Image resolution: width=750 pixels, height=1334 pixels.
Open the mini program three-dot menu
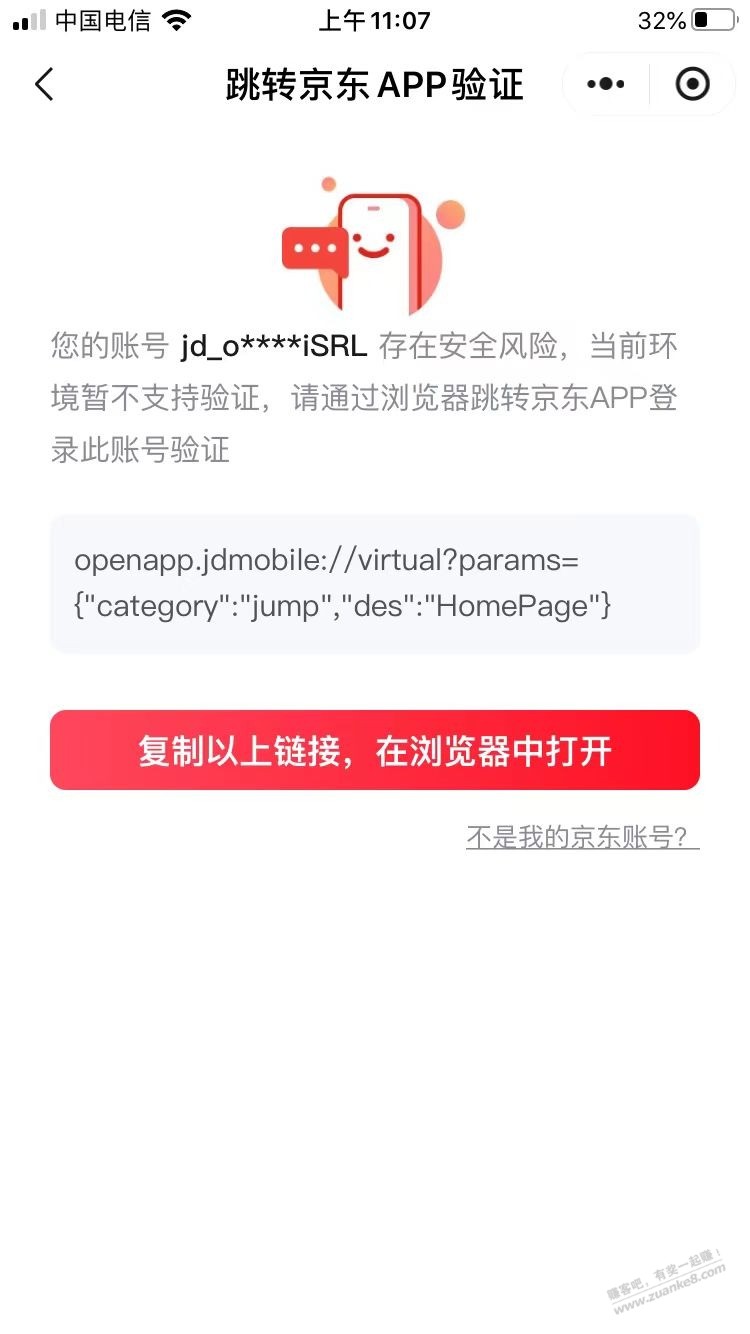606,85
